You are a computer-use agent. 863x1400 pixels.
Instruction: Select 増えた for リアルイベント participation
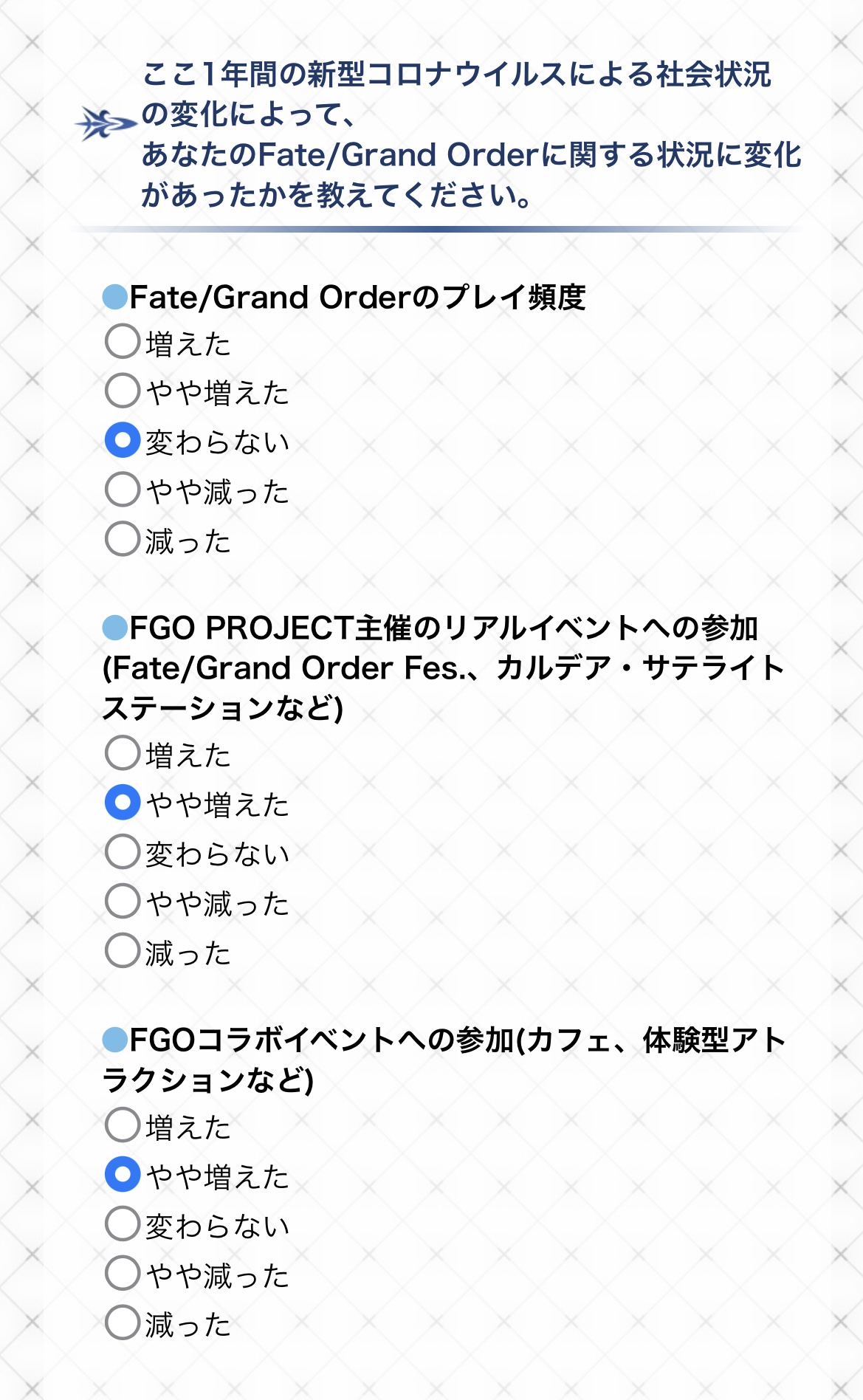123,753
